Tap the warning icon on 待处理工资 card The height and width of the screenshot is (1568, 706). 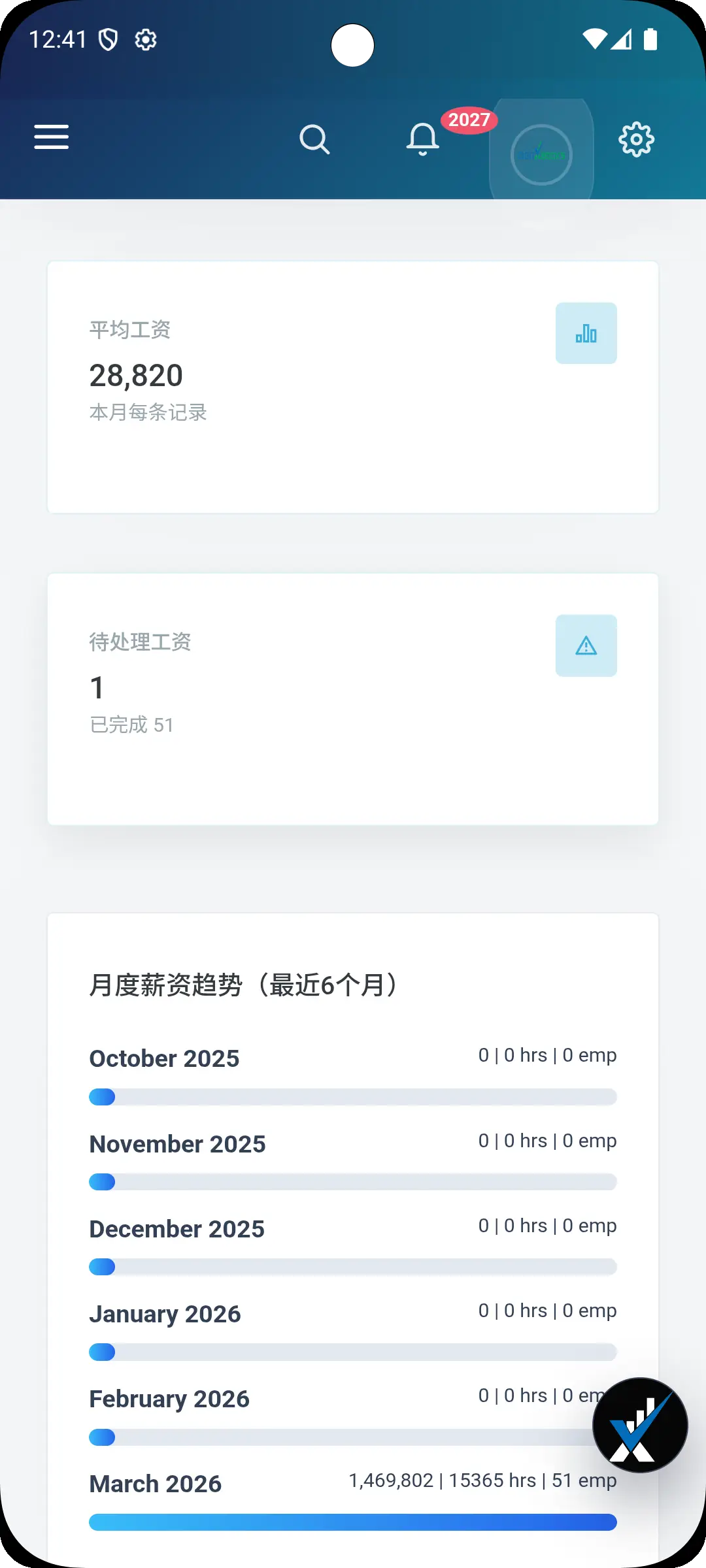click(586, 645)
